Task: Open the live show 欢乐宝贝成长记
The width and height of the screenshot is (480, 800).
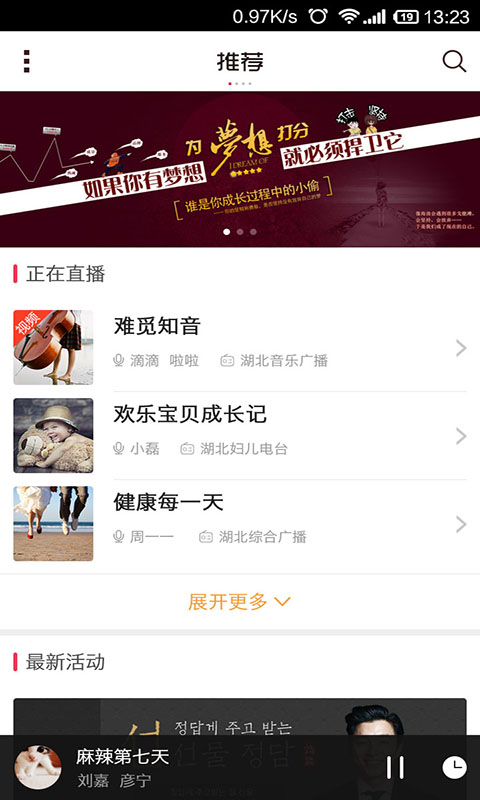Action: point(240,436)
